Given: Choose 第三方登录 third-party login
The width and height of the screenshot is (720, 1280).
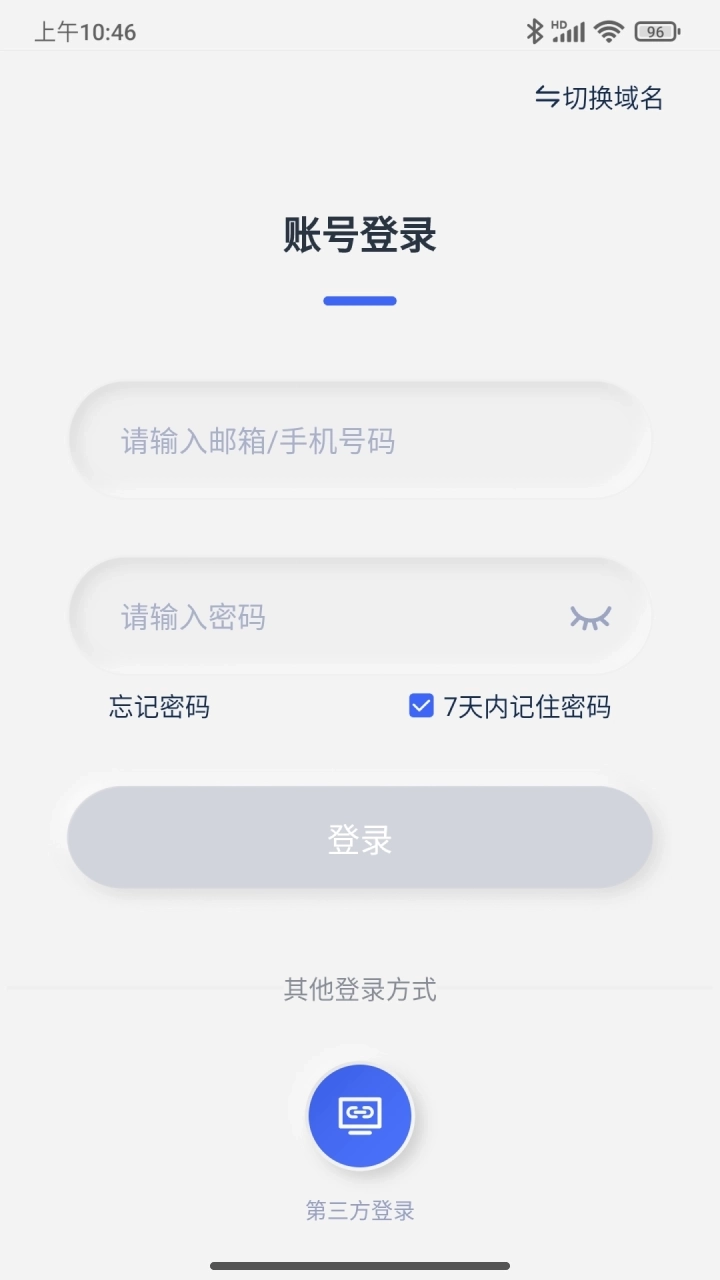Looking at the screenshot, I should [x=360, y=1116].
